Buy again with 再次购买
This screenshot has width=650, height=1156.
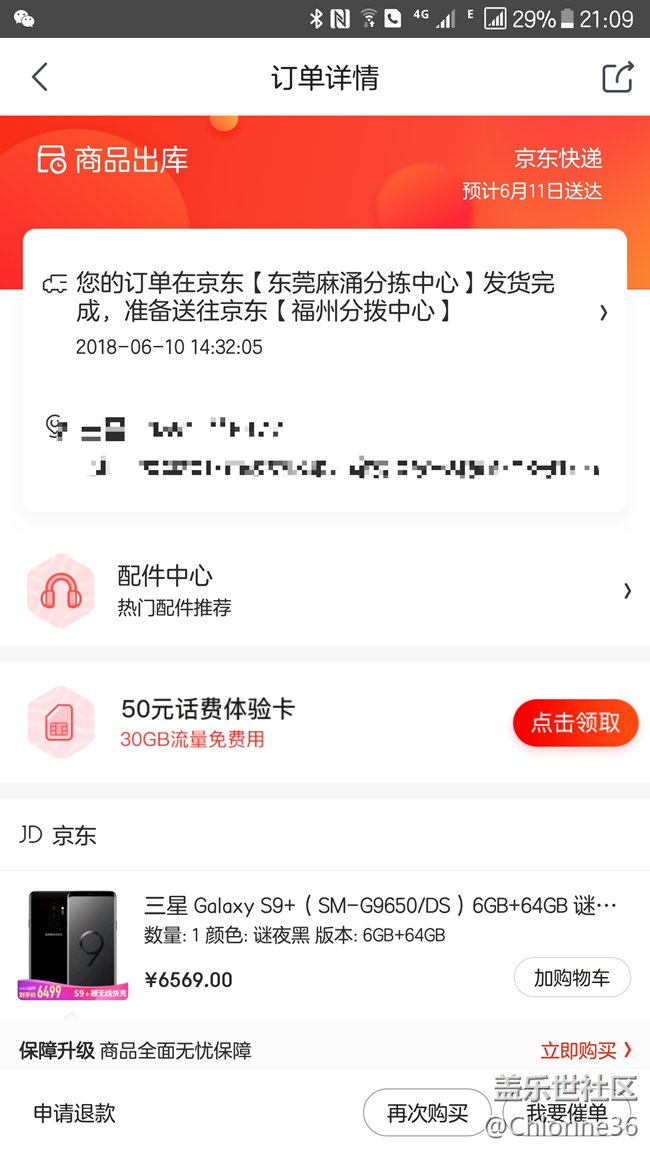pyautogui.click(x=427, y=1113)
